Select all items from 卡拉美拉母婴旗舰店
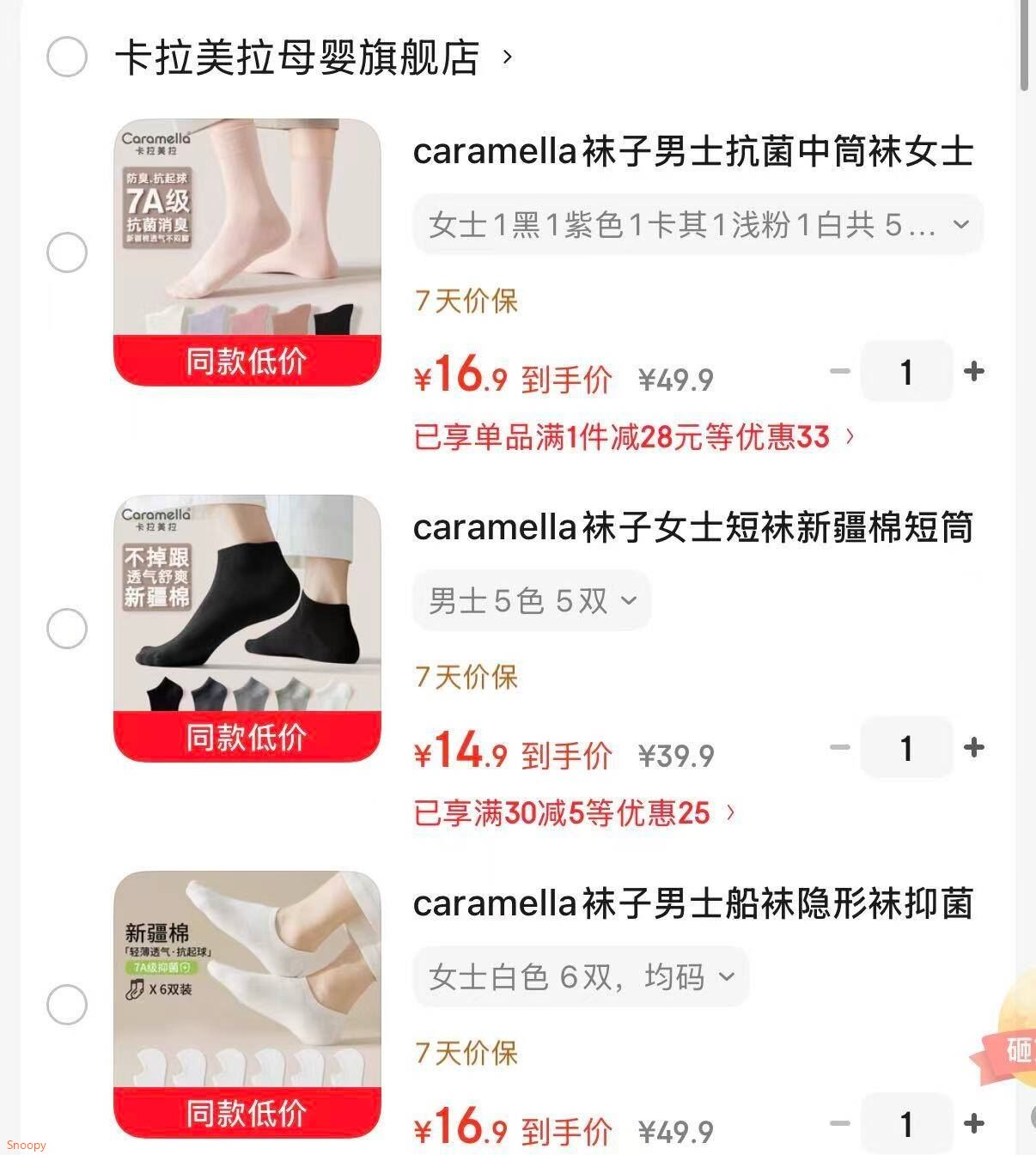The height and width of the screenshot is (1155, 1036). point(67,56)
